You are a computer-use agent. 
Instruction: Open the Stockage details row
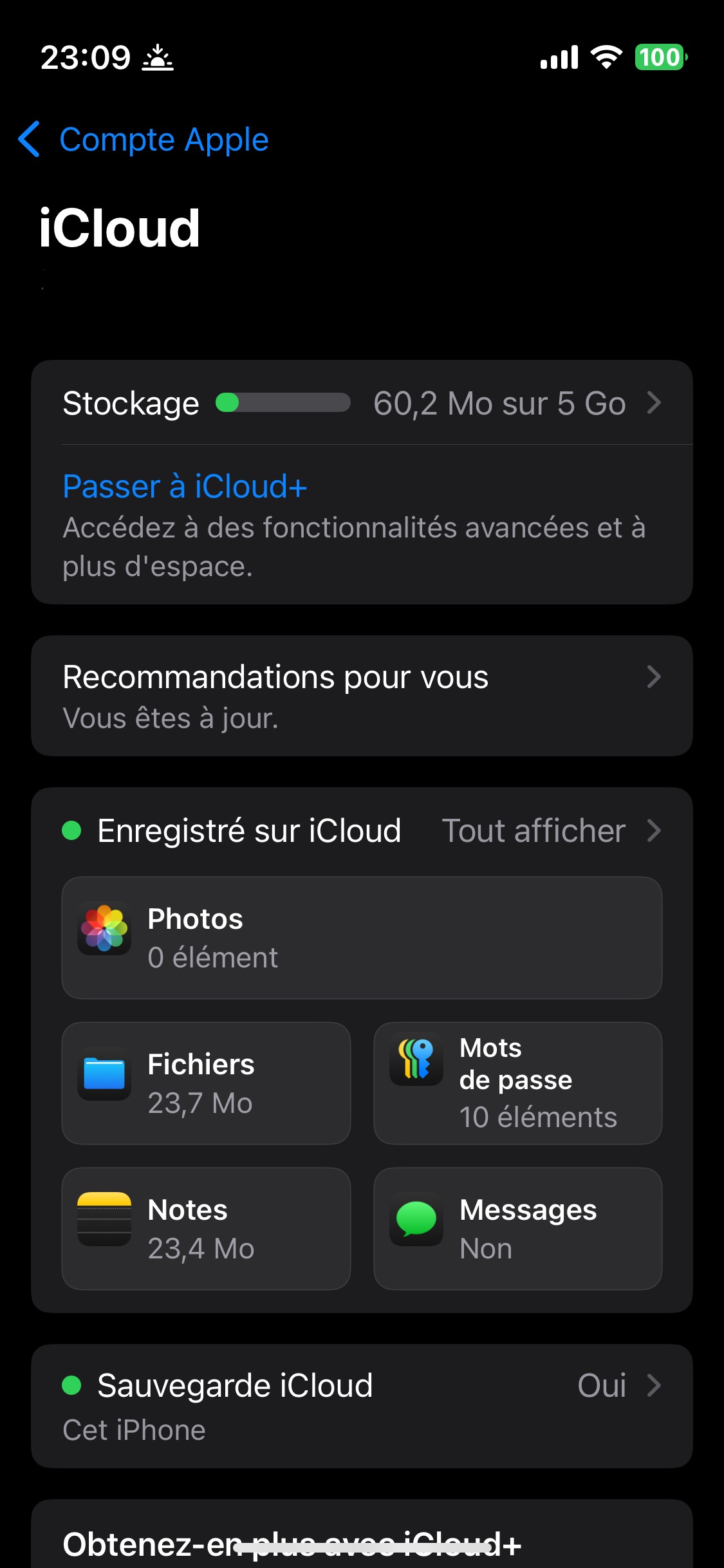tap(362, 404)
